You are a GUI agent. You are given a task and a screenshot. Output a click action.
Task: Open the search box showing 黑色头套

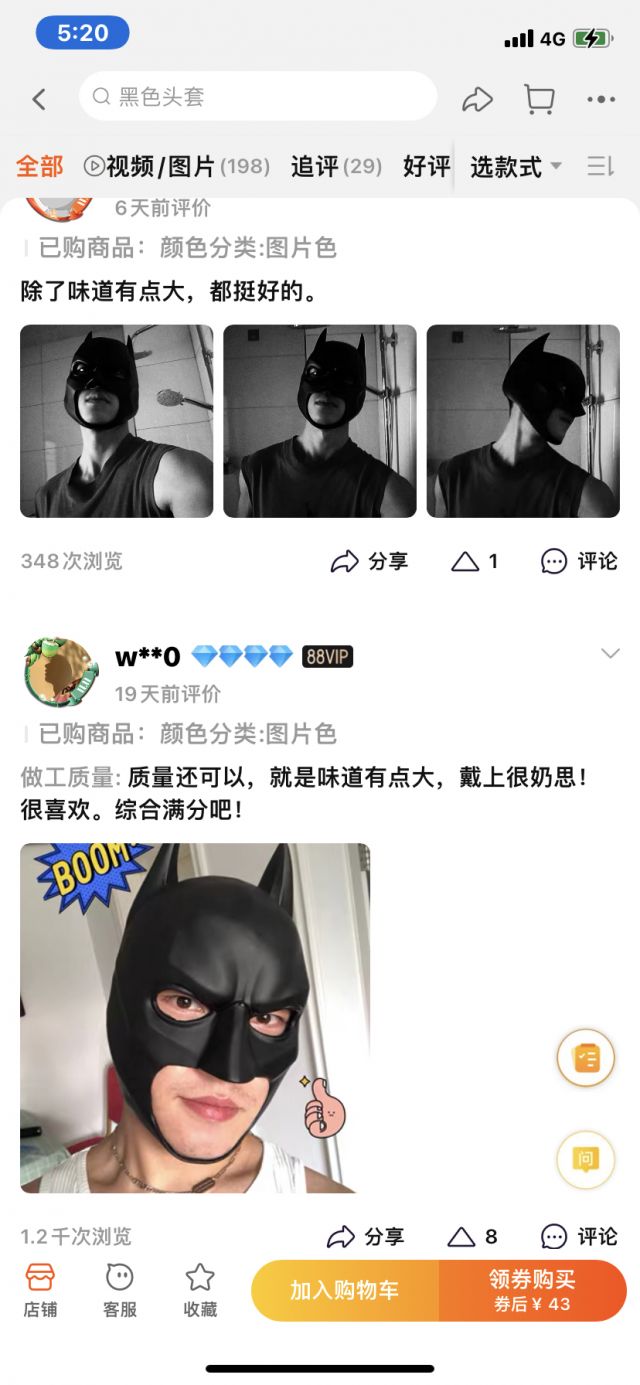pyautogui.click(x=258, y=97)
